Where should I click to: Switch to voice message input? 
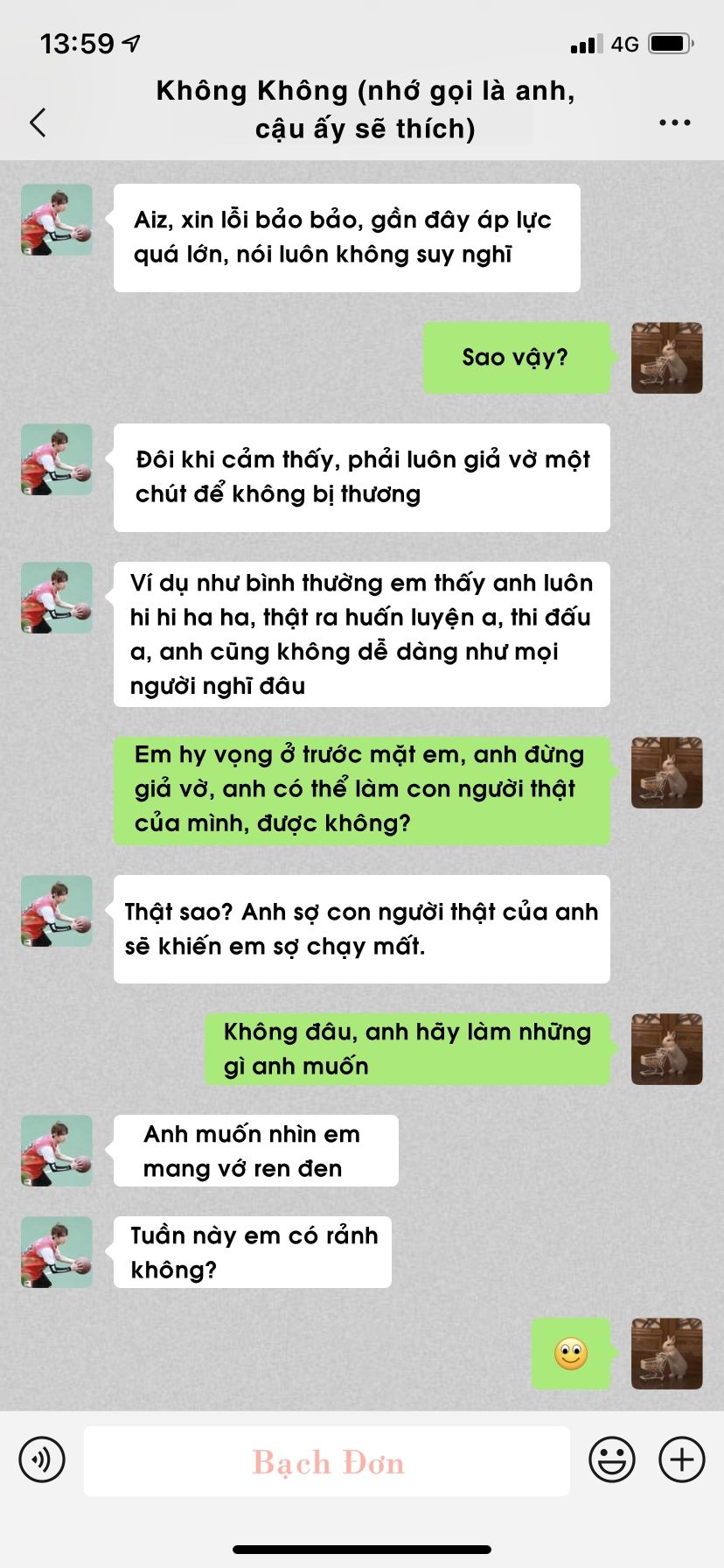pyautogui.click(x=42, y=1459)
